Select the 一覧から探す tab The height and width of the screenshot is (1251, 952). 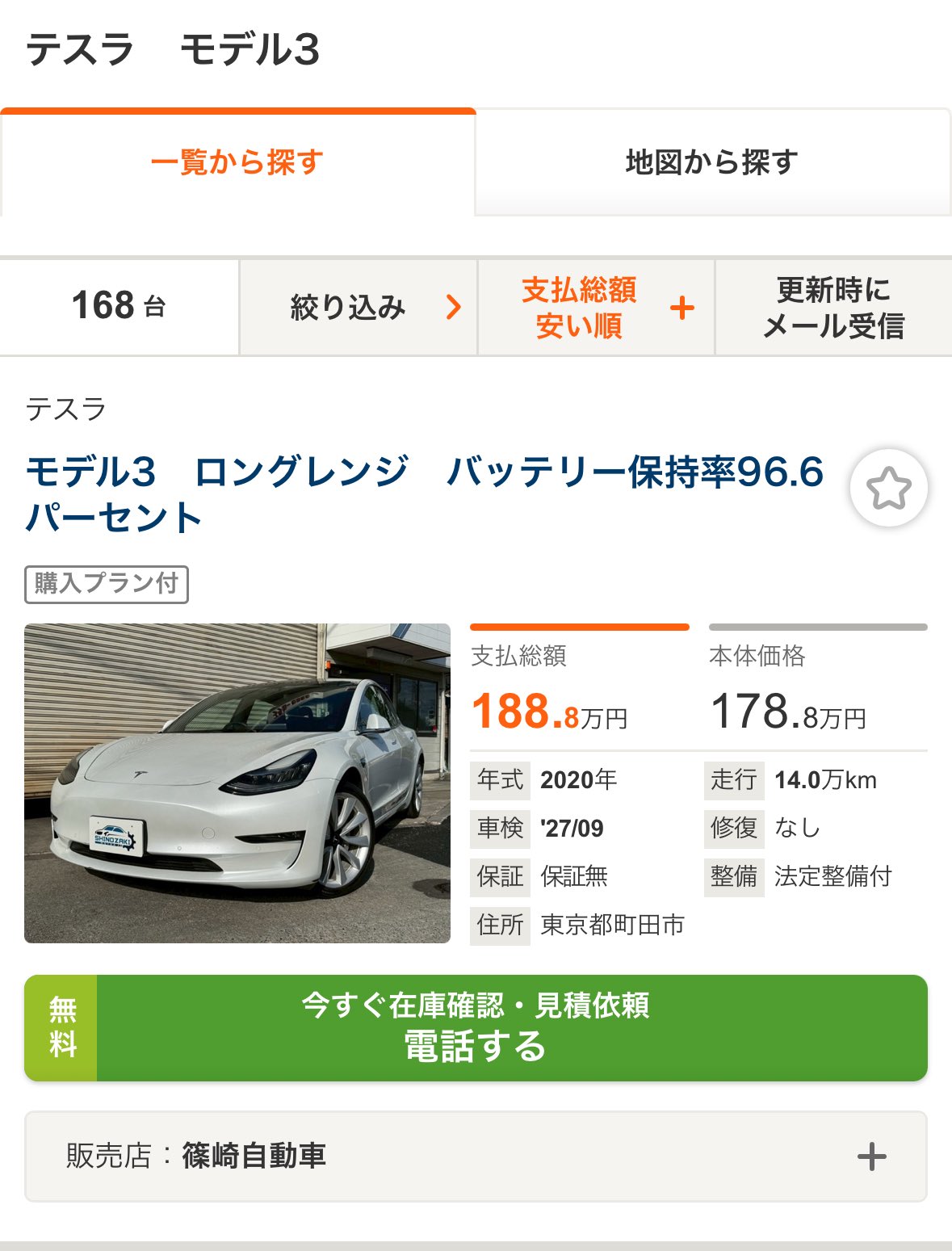click(x=237, y=162)
